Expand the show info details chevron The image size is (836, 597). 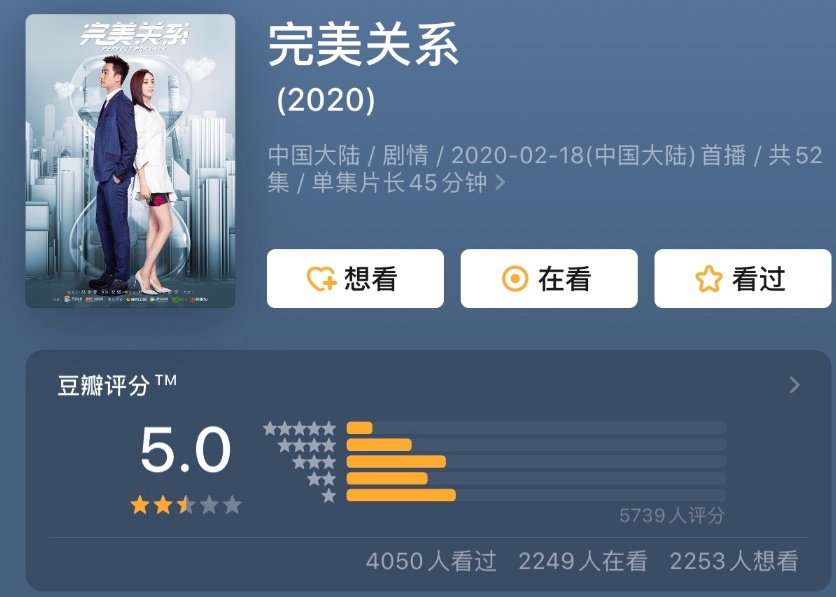(x=500, y=183)
